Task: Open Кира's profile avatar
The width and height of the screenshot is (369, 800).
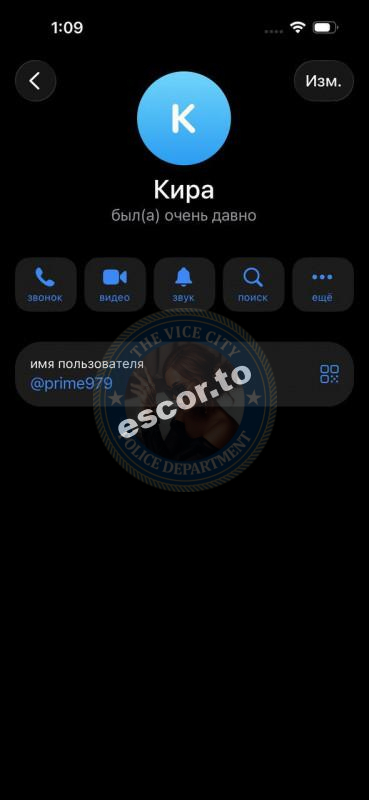Action: [x=184, y=118]
